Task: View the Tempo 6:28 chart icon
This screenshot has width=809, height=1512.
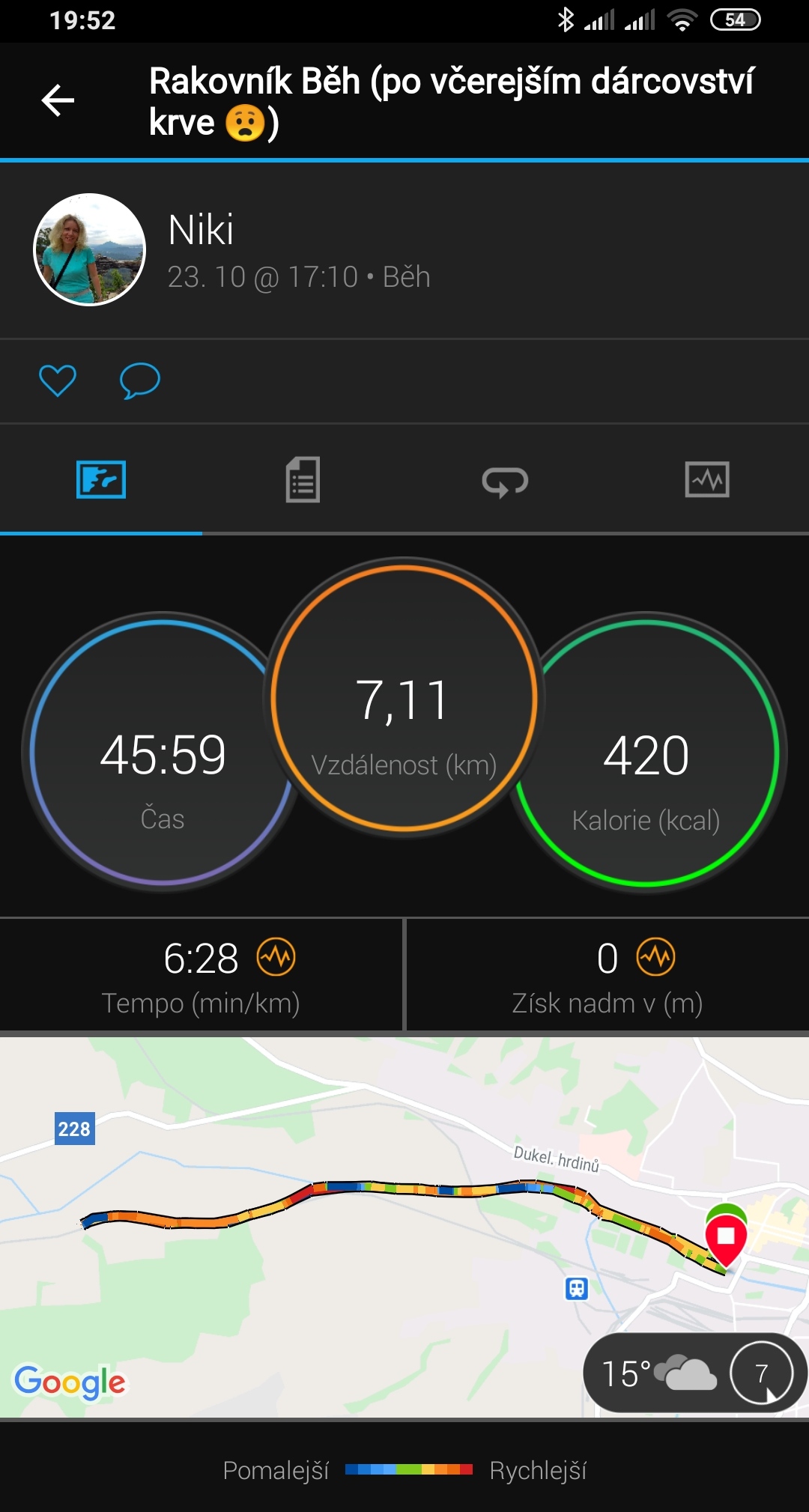Action: pyautogui.click(x=276, y=957)
